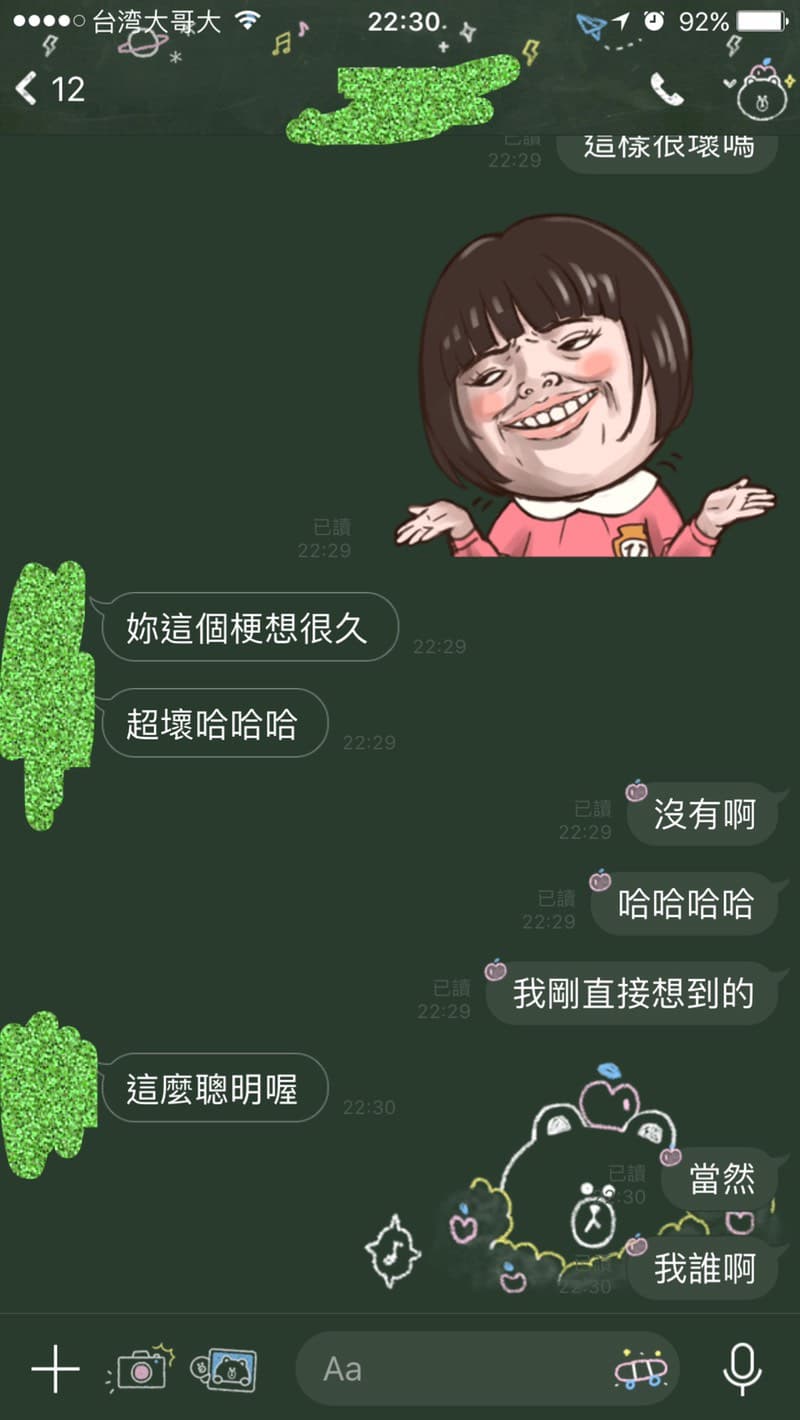
Task: Open the plus attachment menu
Action: [55, 1368]
